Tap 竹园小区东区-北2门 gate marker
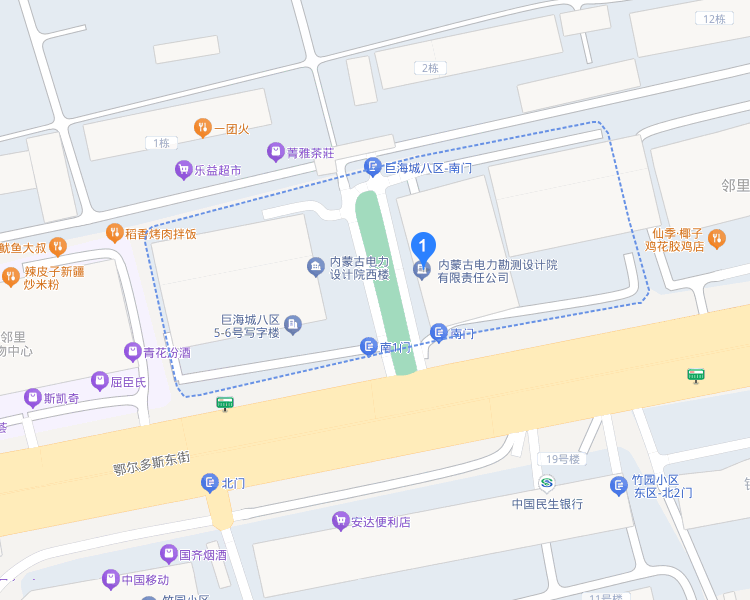Screen dimensions: 750x600 (619, 486)
